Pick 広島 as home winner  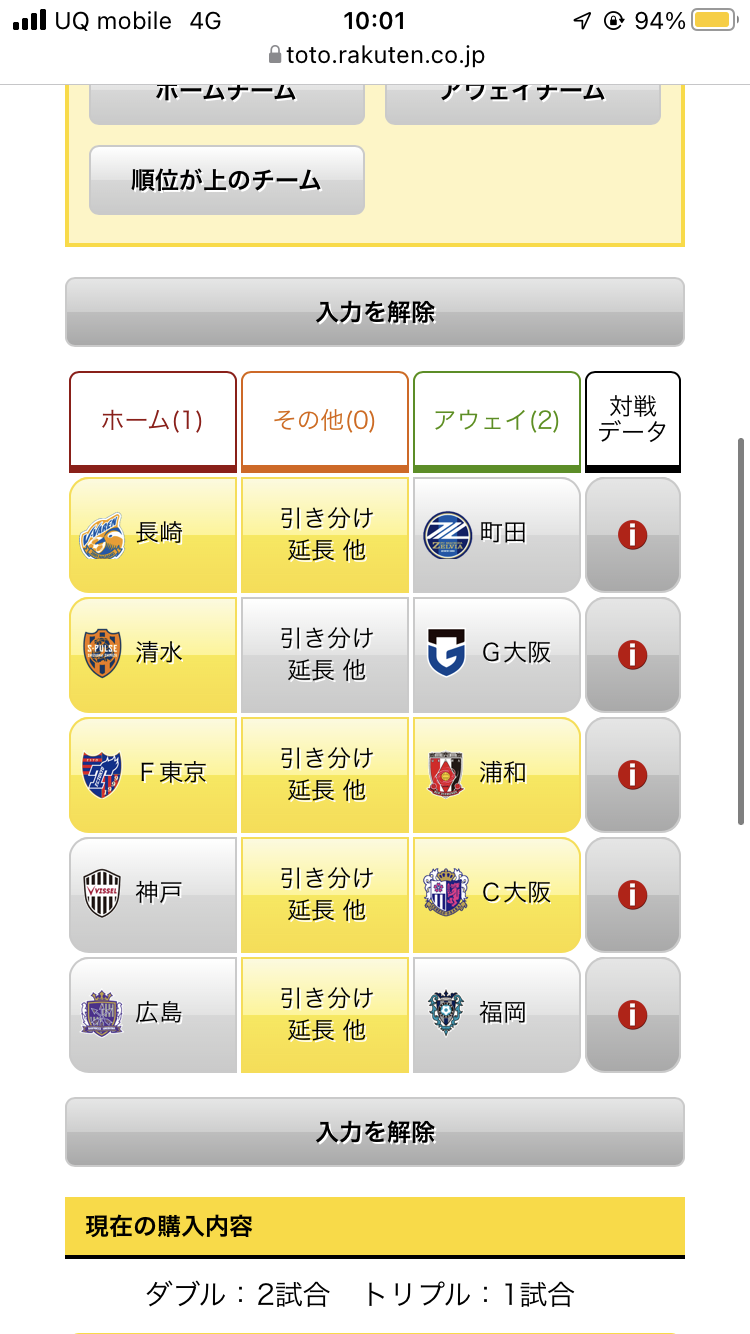pyautogui.click(x=153, y=1015)
